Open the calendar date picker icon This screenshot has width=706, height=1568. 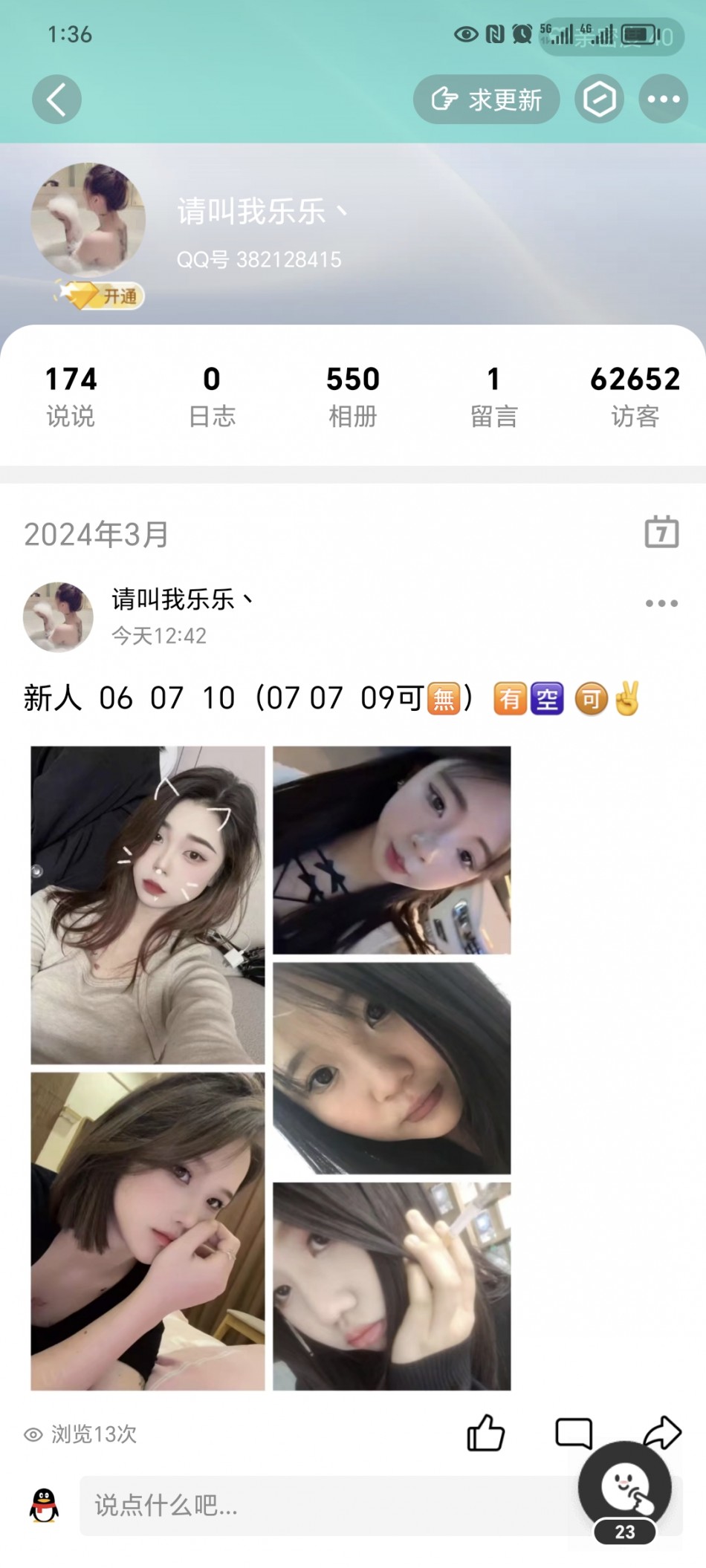[661, 532]
